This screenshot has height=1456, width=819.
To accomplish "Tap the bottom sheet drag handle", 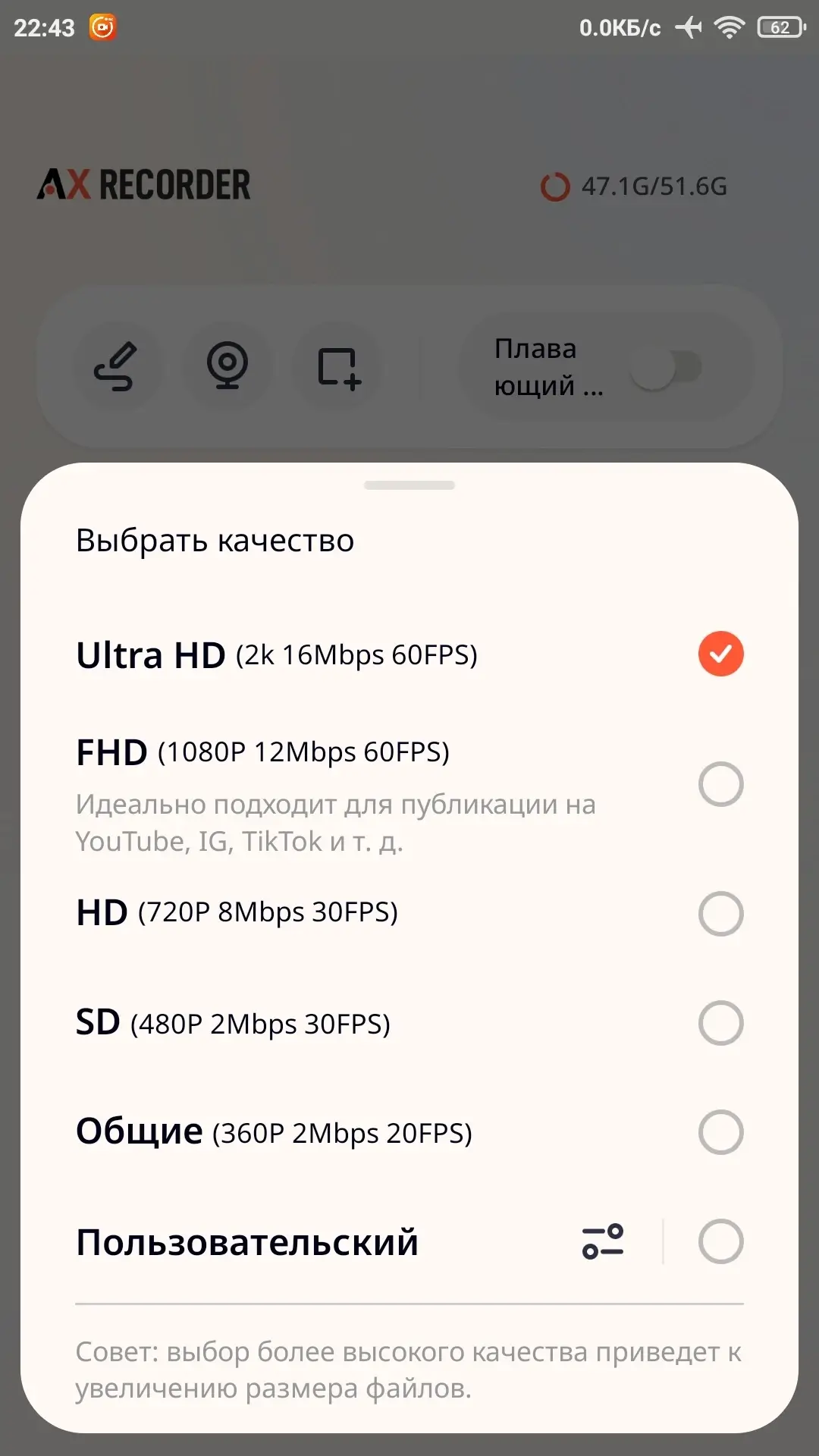I will point(409,485).
